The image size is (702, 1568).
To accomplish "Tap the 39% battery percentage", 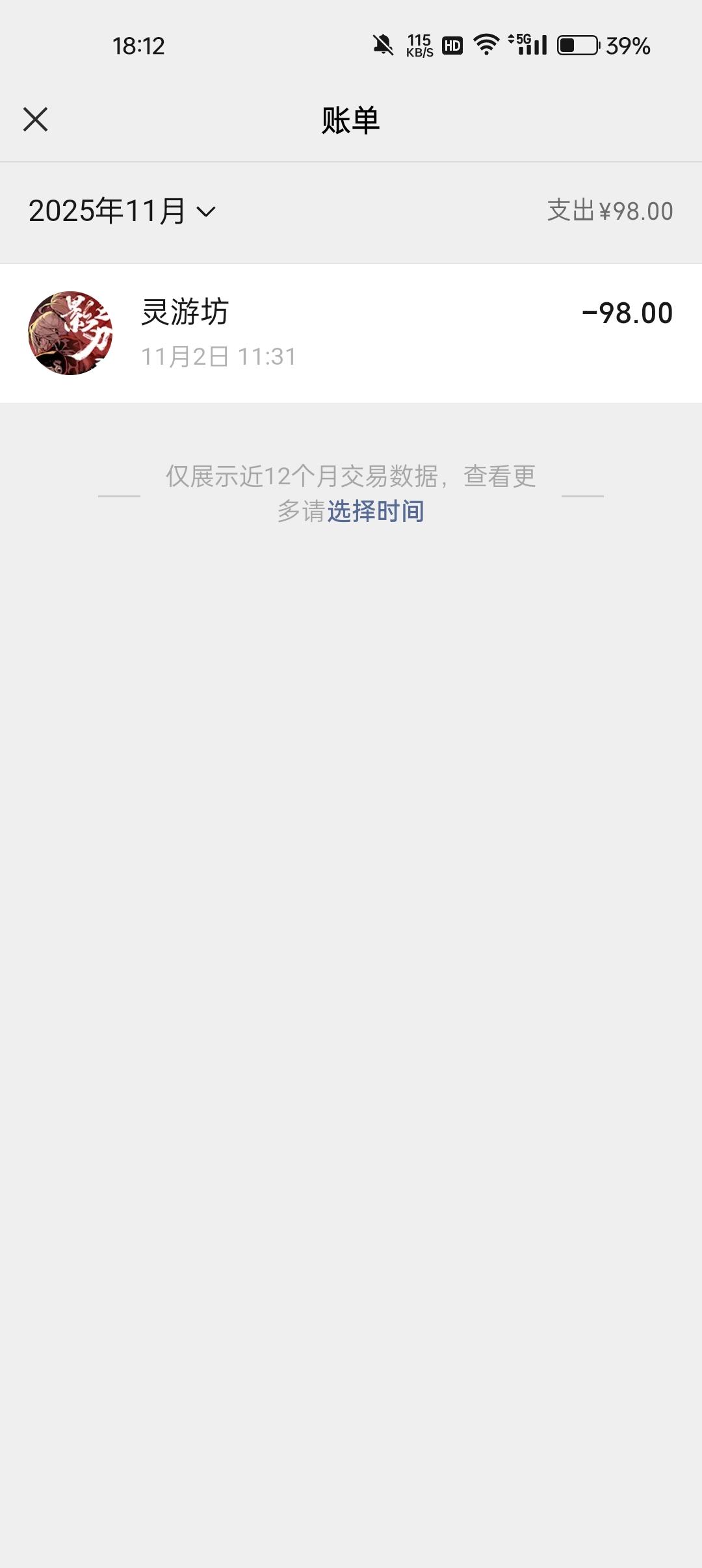I will [x=628, y=46].
